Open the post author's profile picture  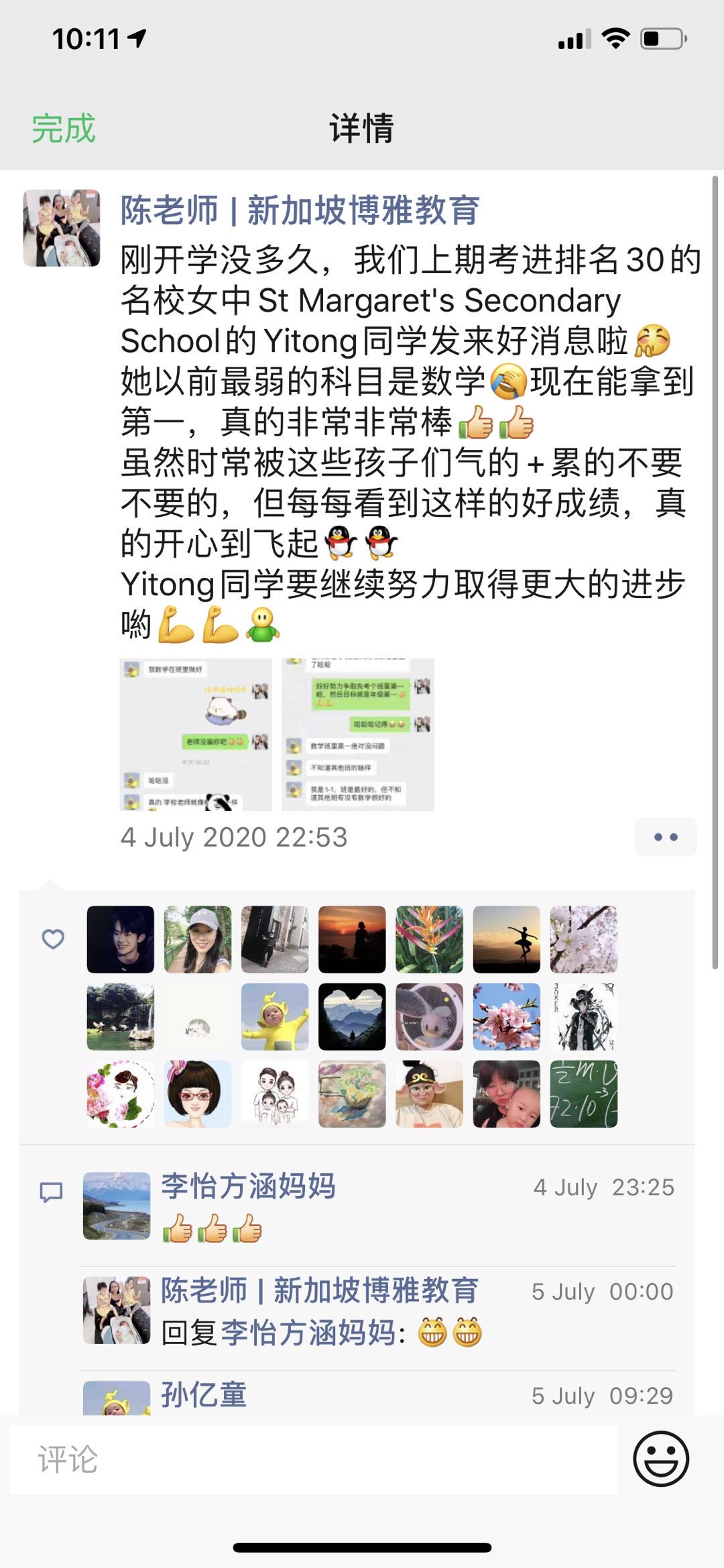point(62,228)
